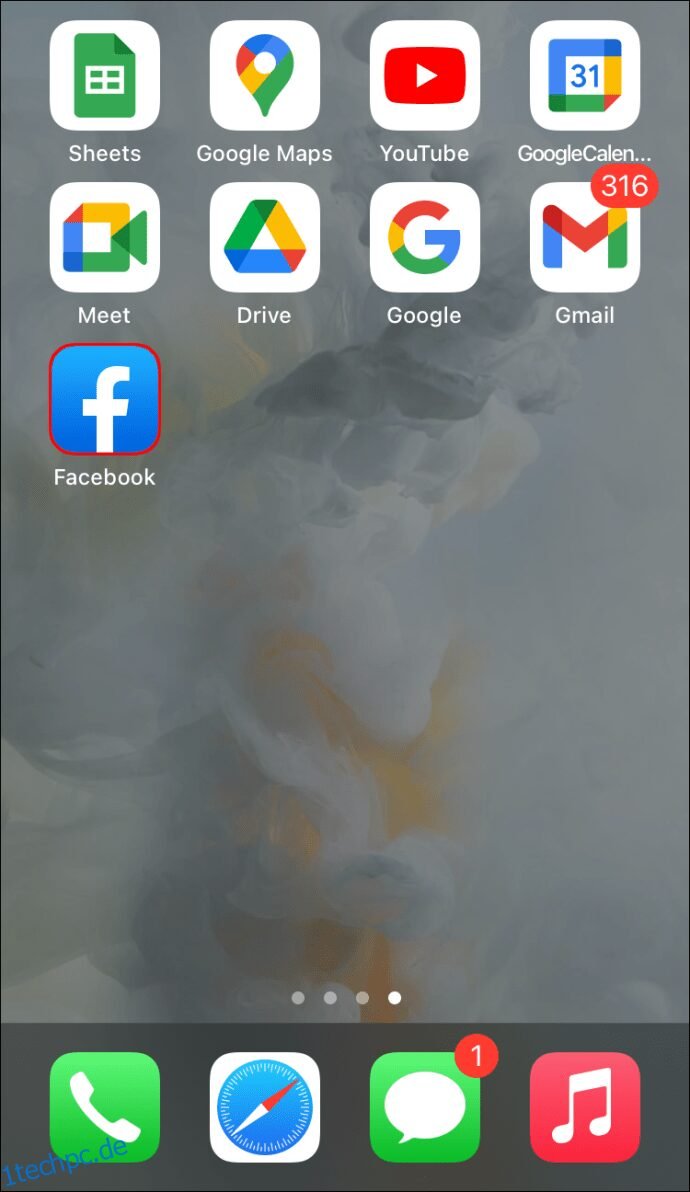Open Messages with one unread
690x1192 pixels.
tap(425, 1107)
